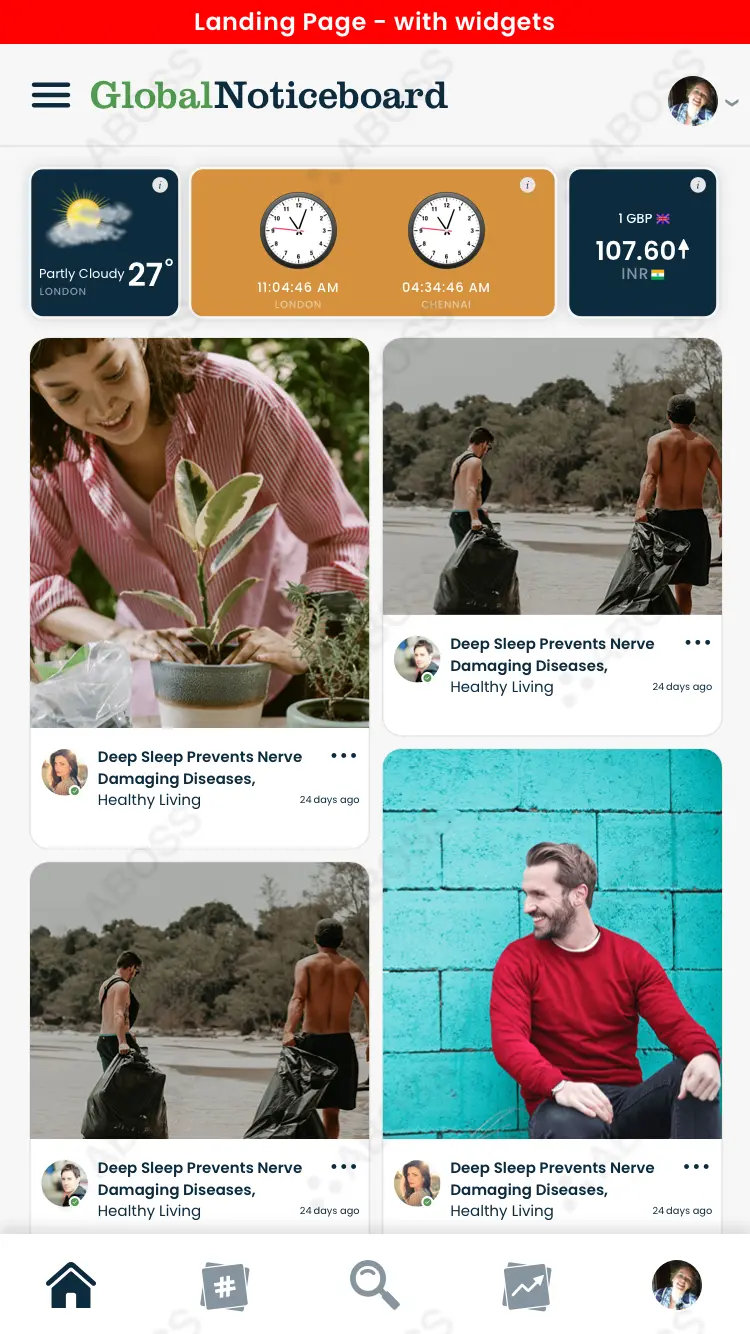Viewport: 750px width, 1334px height.
Task: Click the profile avatar in the bottom bar
Action: [x=677, y=1285]
